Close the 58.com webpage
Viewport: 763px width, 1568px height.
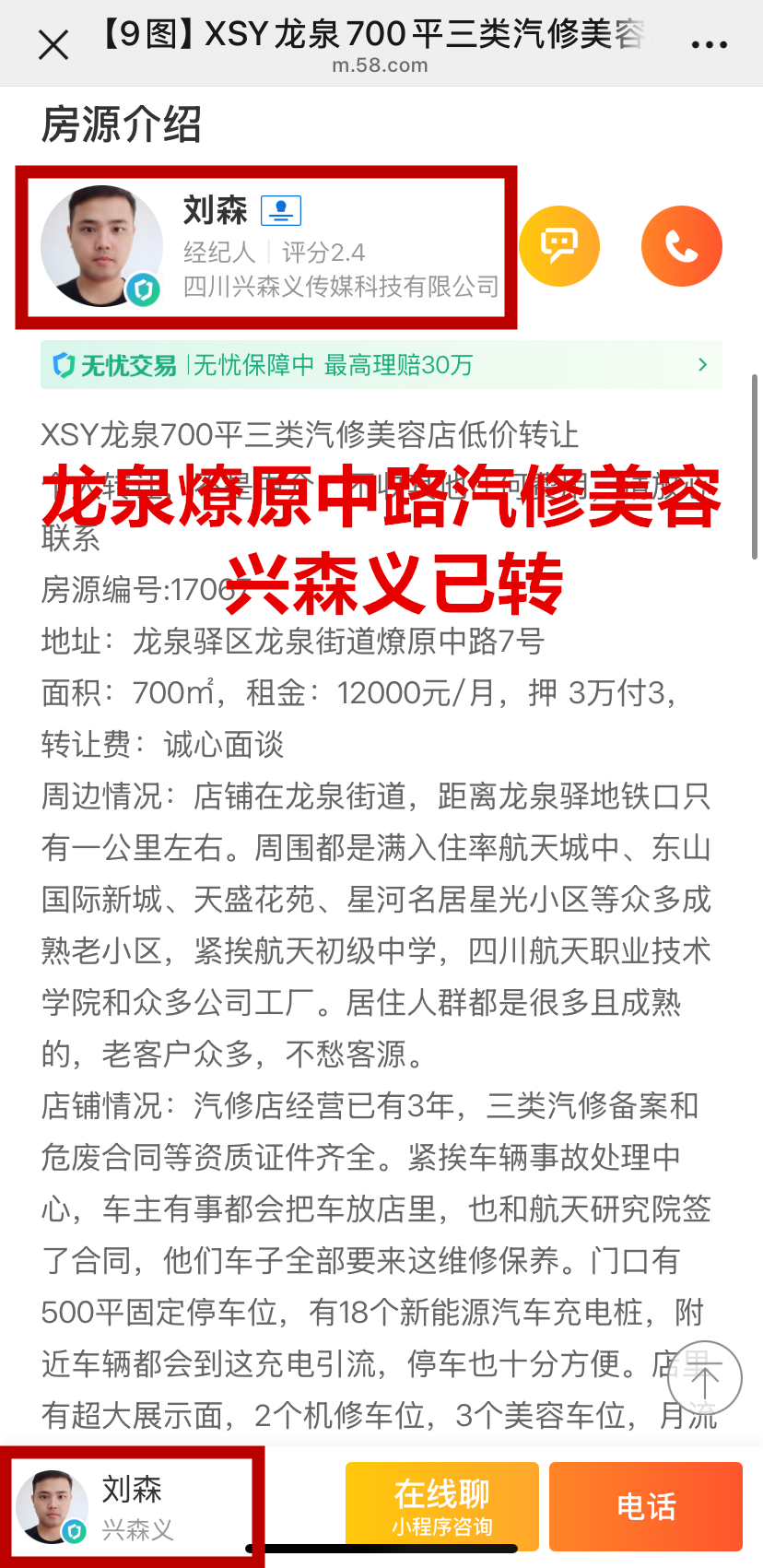[53, 44]
